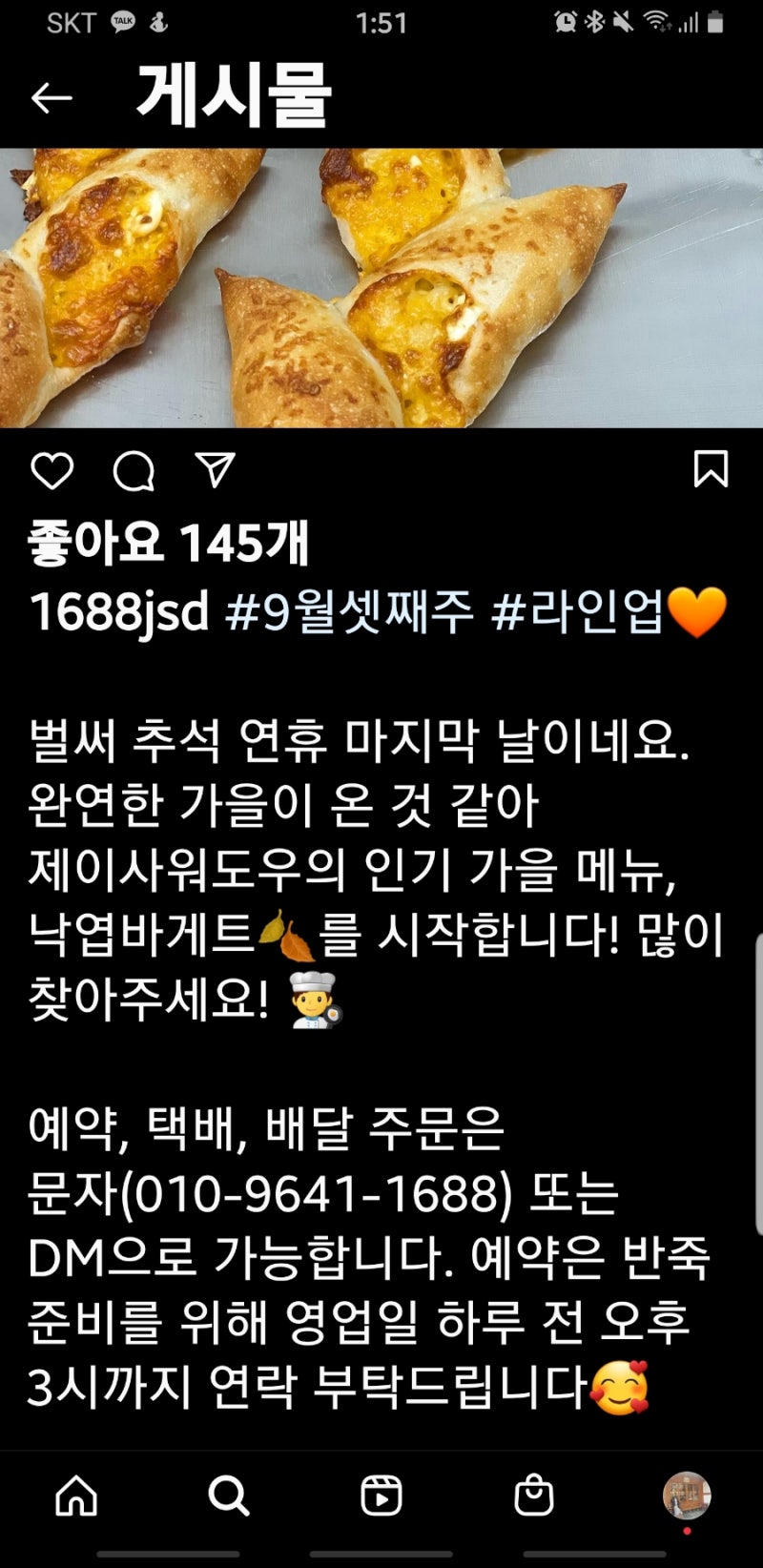Viewport: 763px width, 1568px height.
Task: Switch to the Home tab
Action: 76,1496
